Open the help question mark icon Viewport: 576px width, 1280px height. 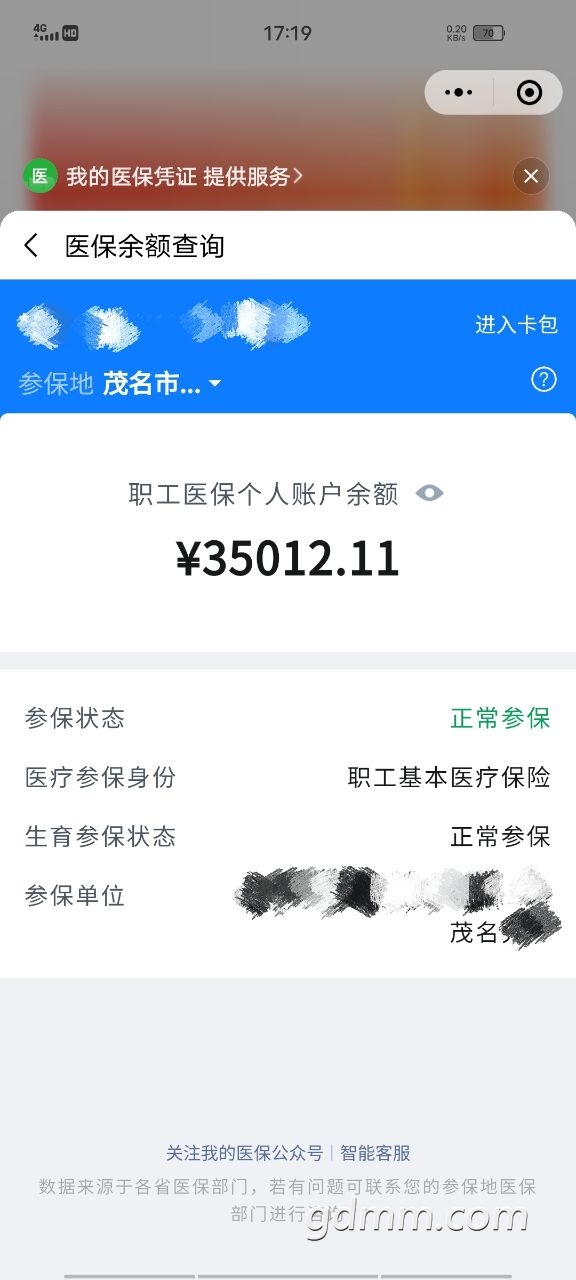tap(544, 379)
